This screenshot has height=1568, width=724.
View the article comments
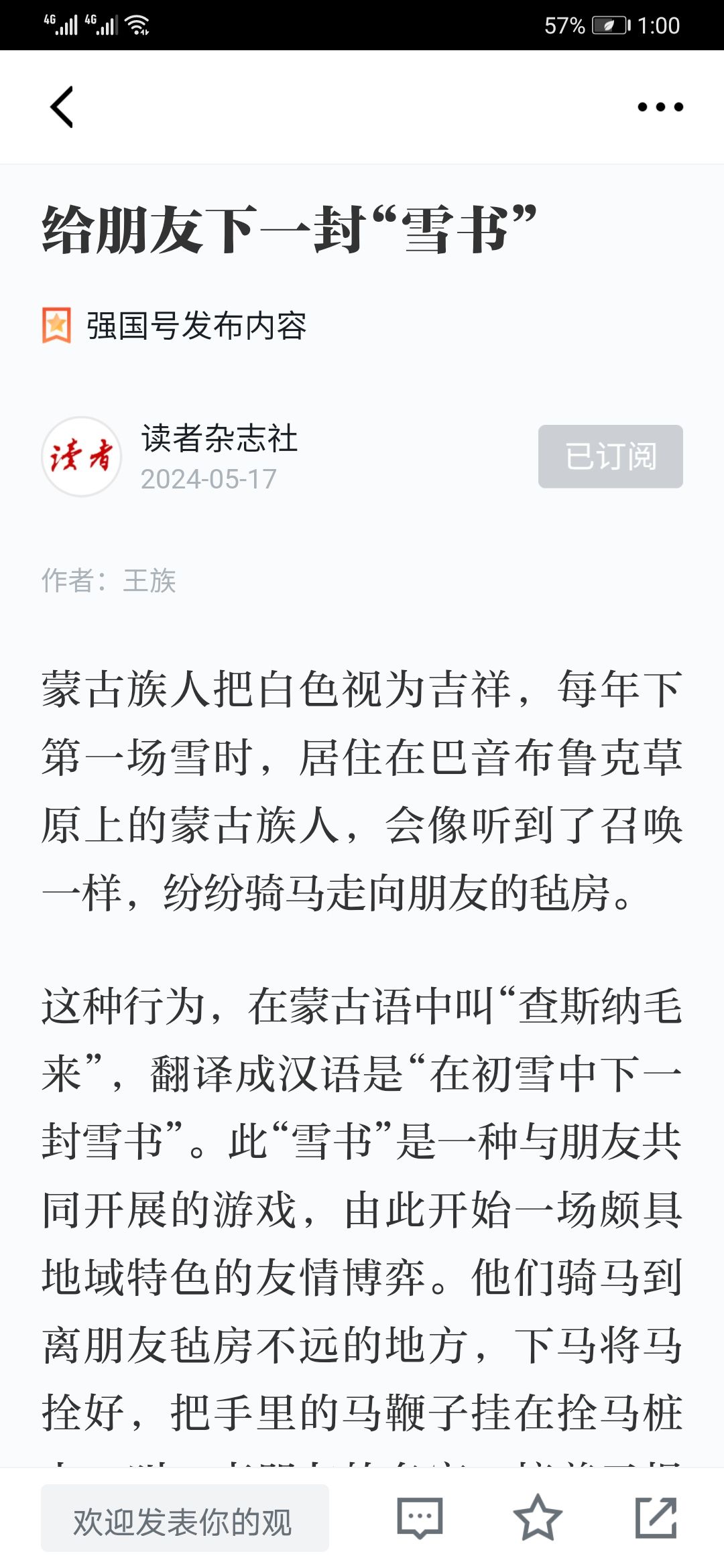coord(420,1518)
